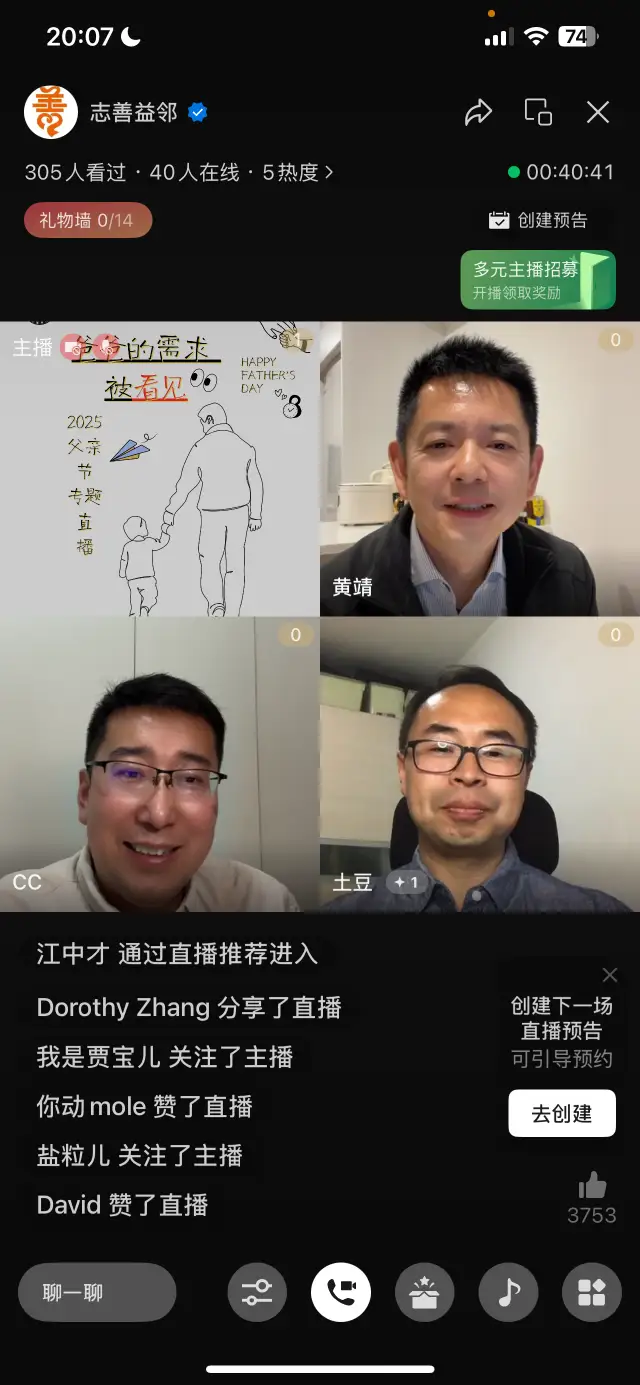This screenshot has width=640, height=1385.
Task: Minimize stream to floating window
Action: (538, 112)
